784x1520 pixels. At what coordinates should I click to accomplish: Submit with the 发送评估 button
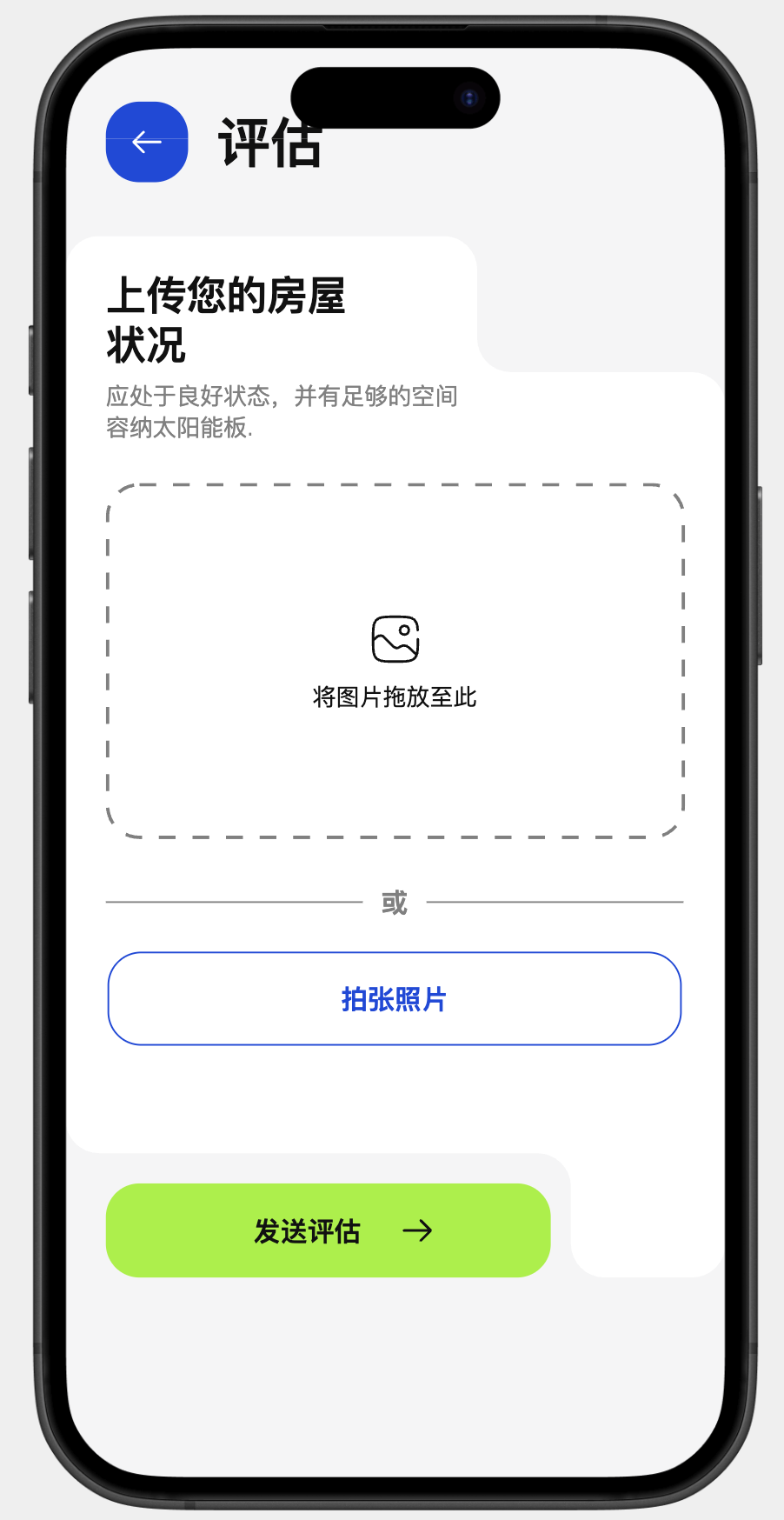(x=328, y=1230)
